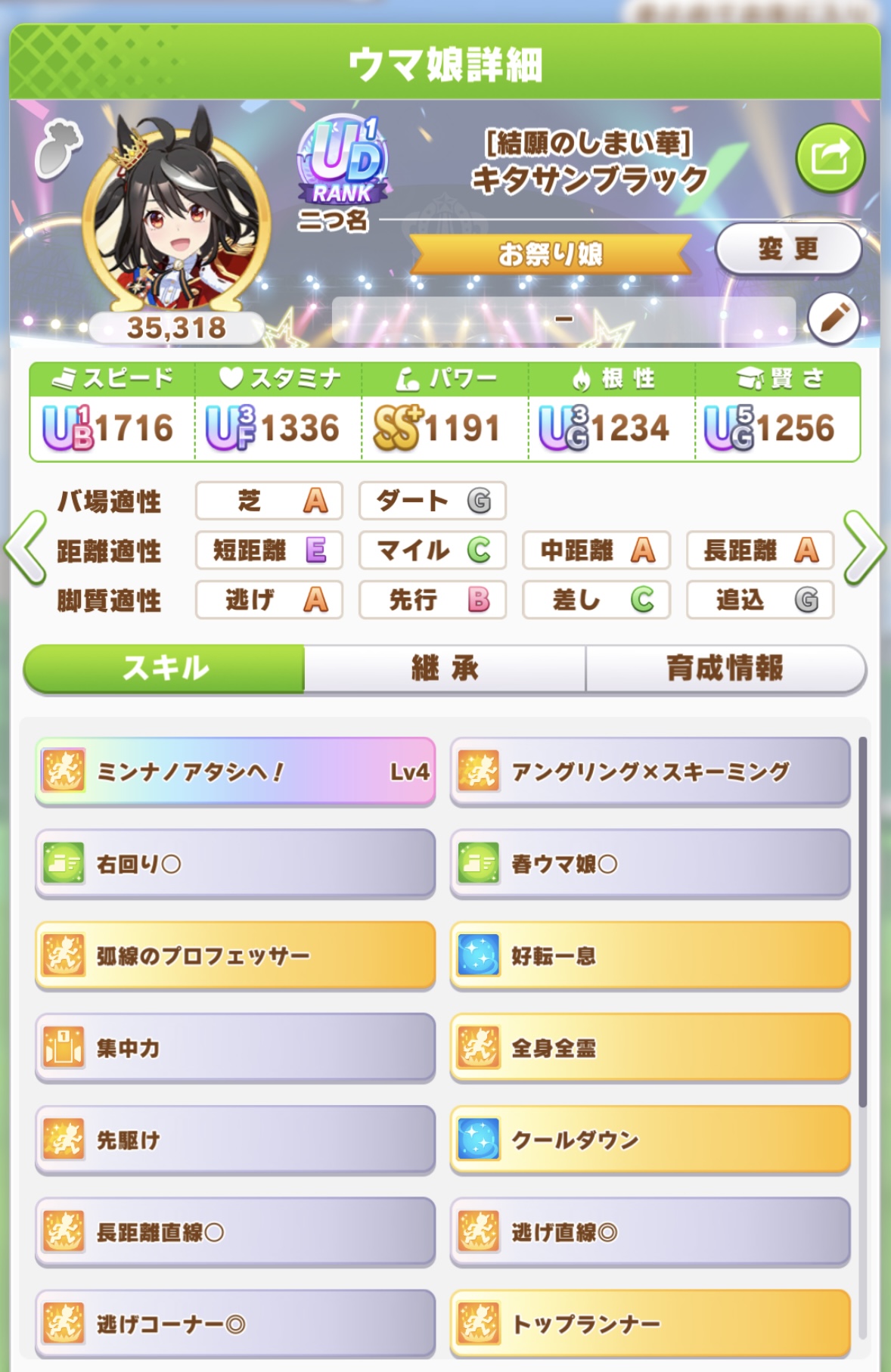Open skill ミンナノアタシへ! details
The image size is (891, 1372).
234,771
